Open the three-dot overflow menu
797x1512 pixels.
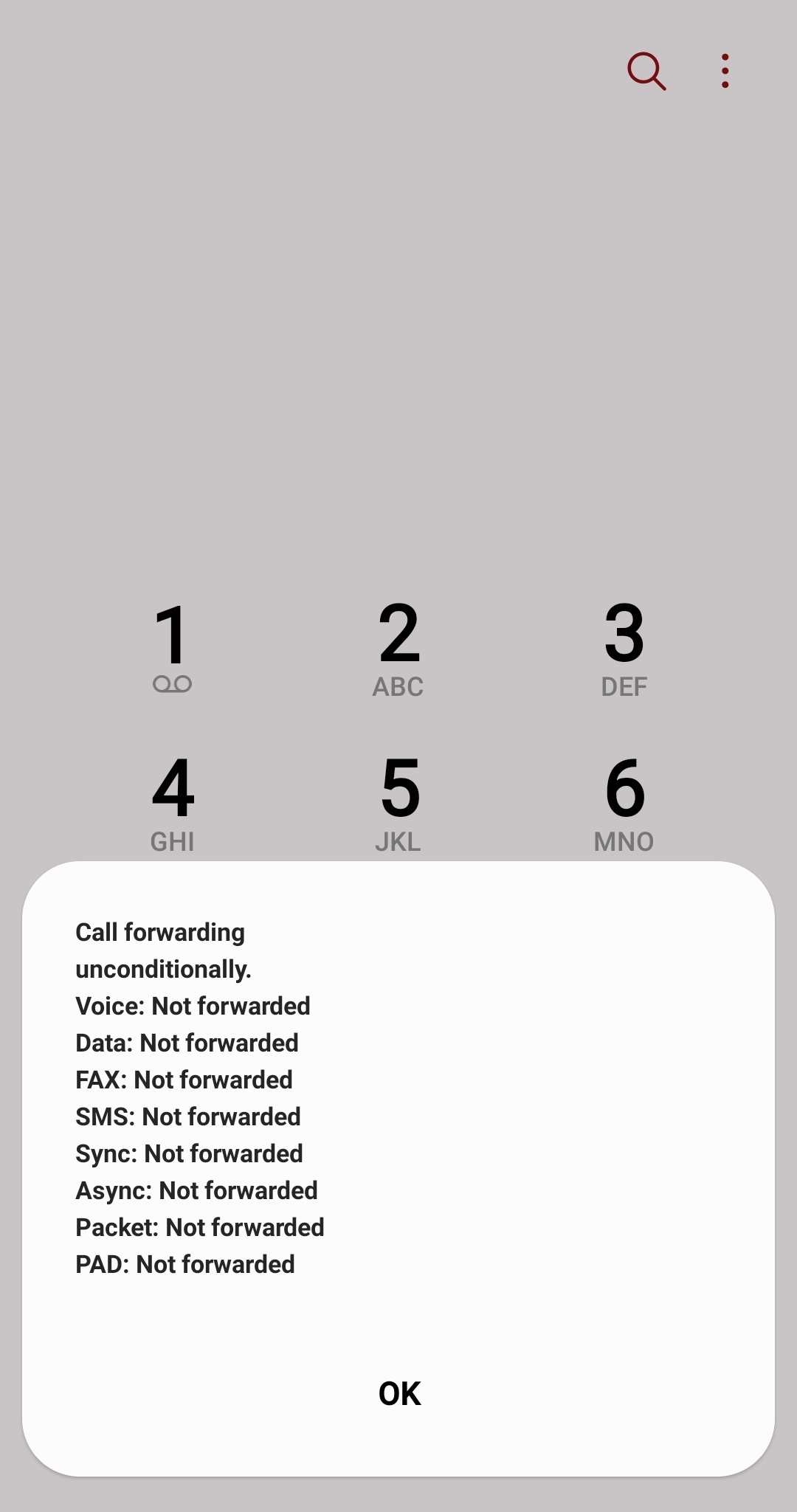pyautogui.click(x=725, y=71)
